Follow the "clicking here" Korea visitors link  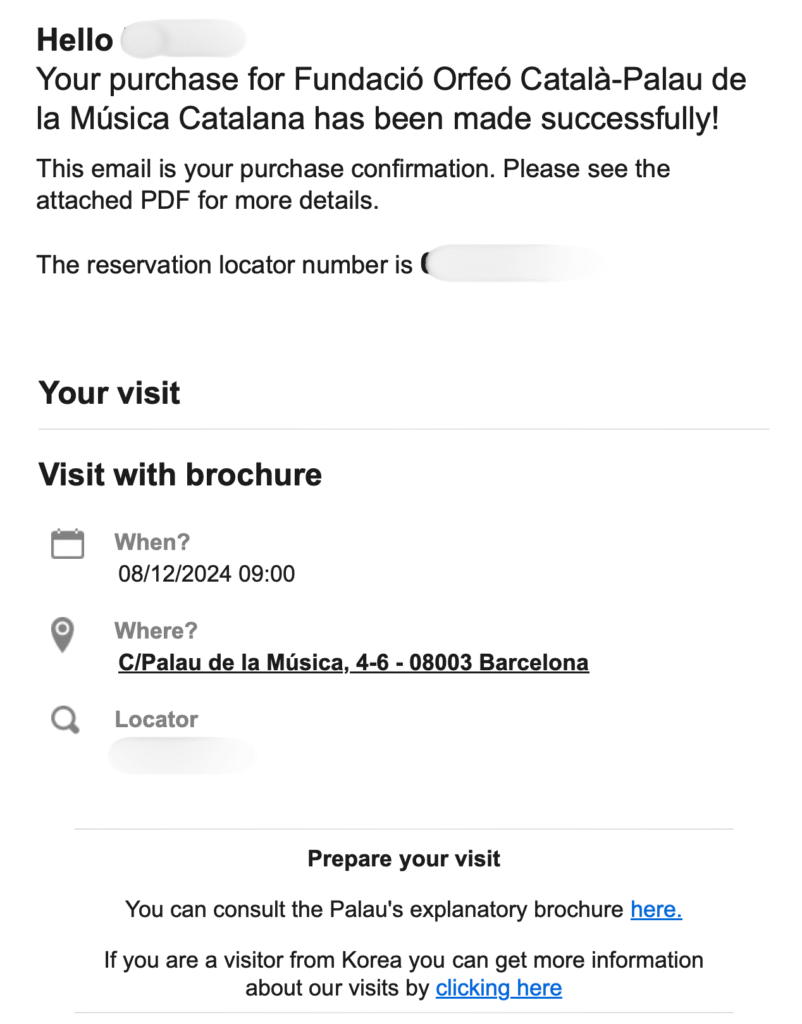pos(498,988)
